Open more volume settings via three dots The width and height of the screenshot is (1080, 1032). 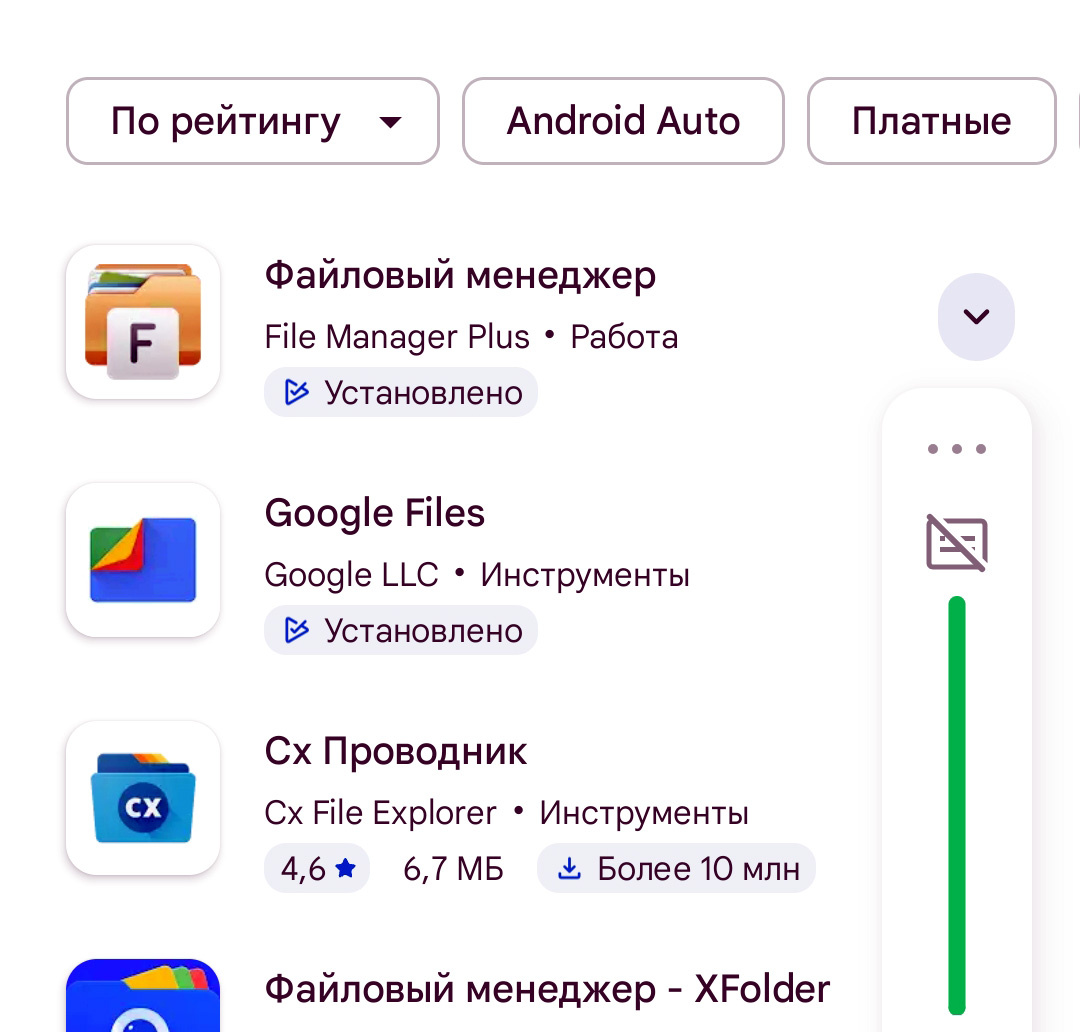pos(956,449)
